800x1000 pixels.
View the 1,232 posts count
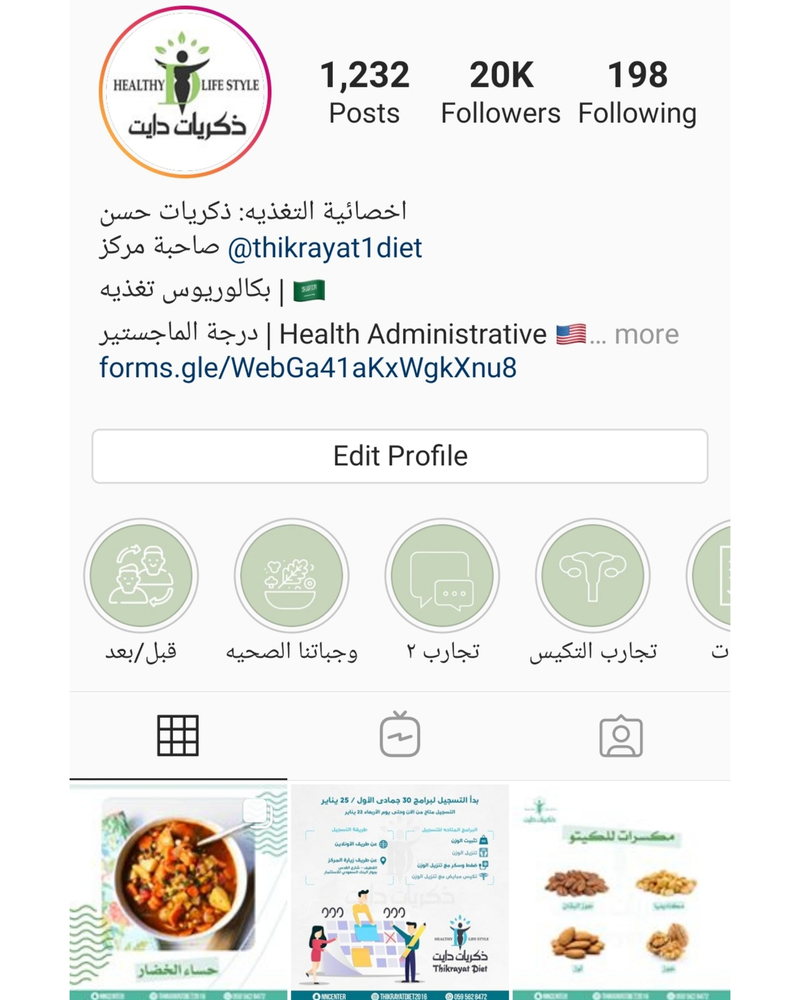click(364, 92)
